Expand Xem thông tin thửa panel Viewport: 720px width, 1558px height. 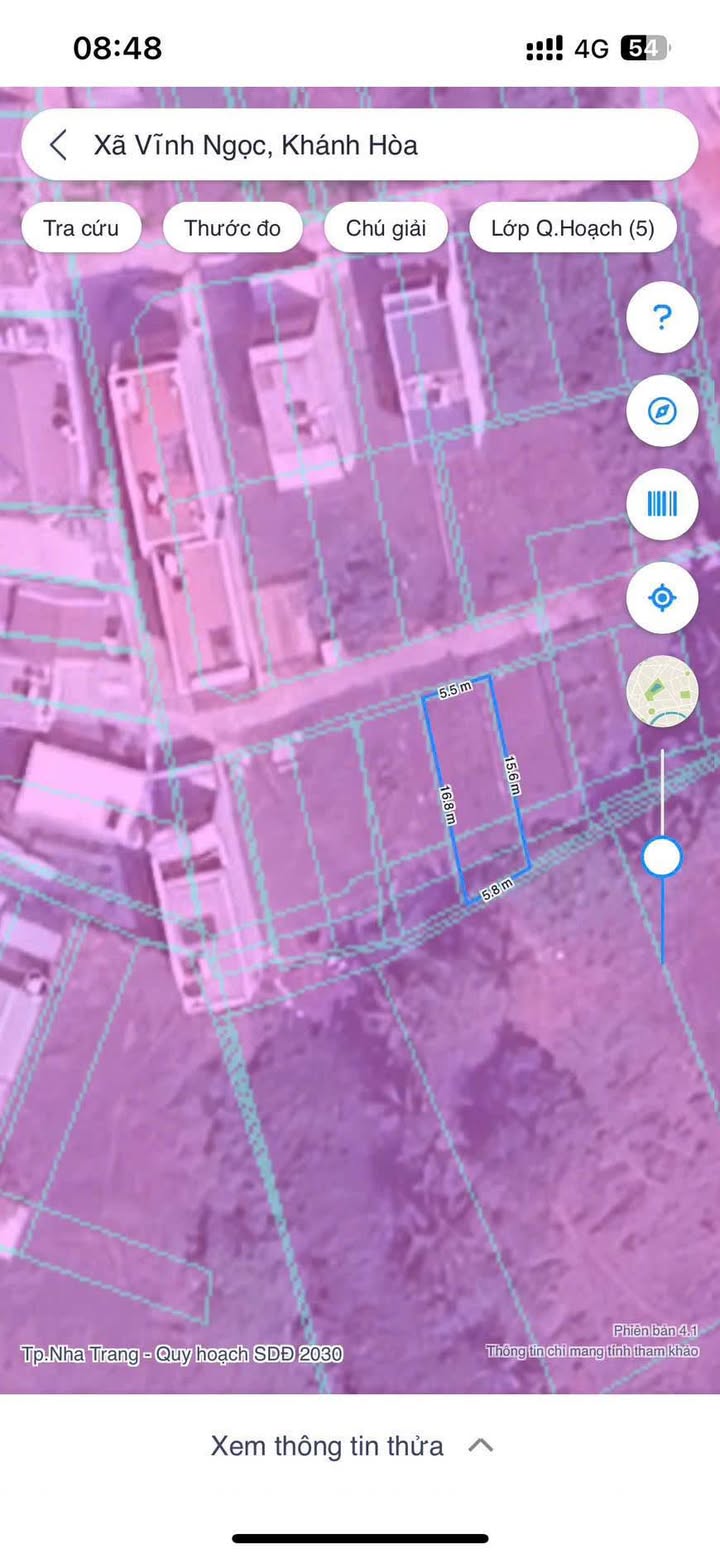point(352,1445)
